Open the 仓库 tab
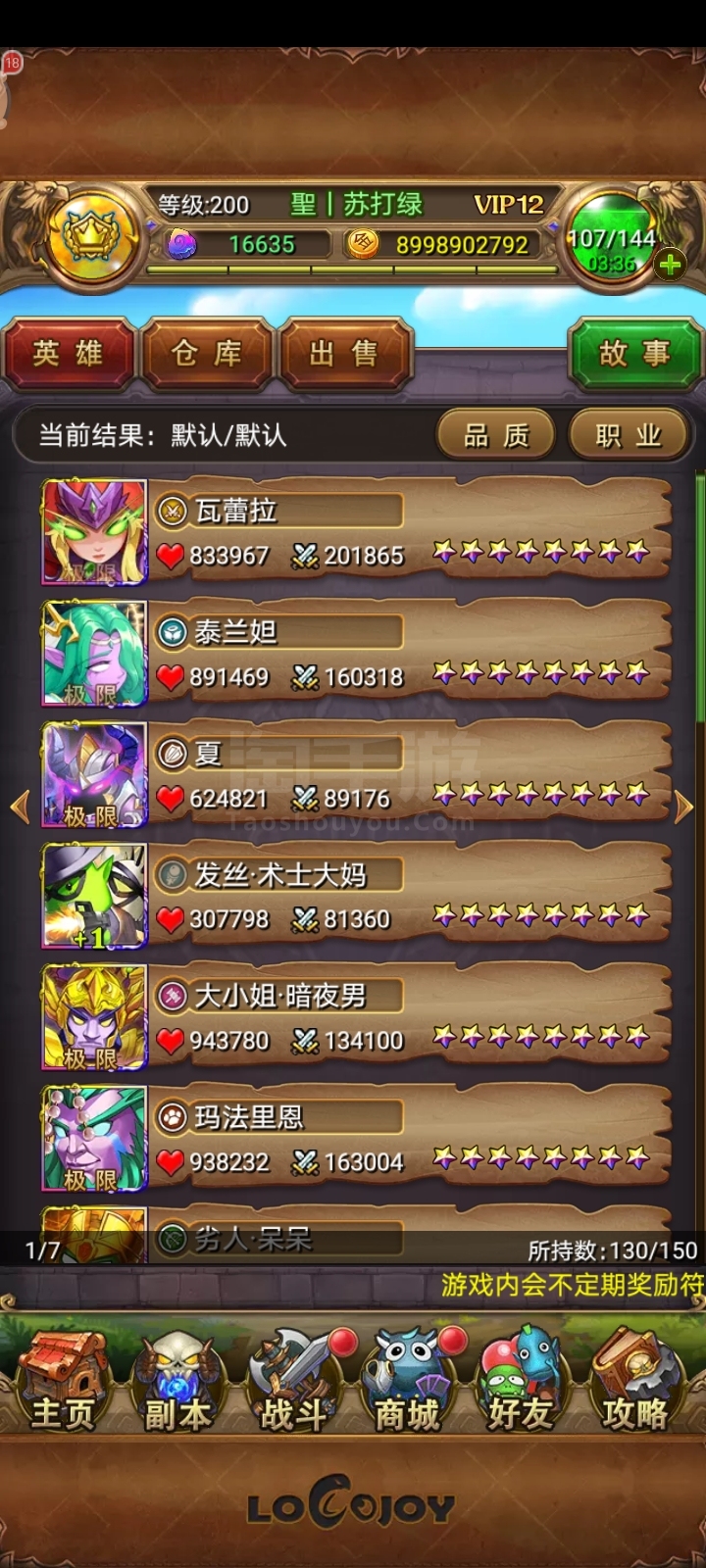Viewport: 706px width, 1568px height. 207,354
